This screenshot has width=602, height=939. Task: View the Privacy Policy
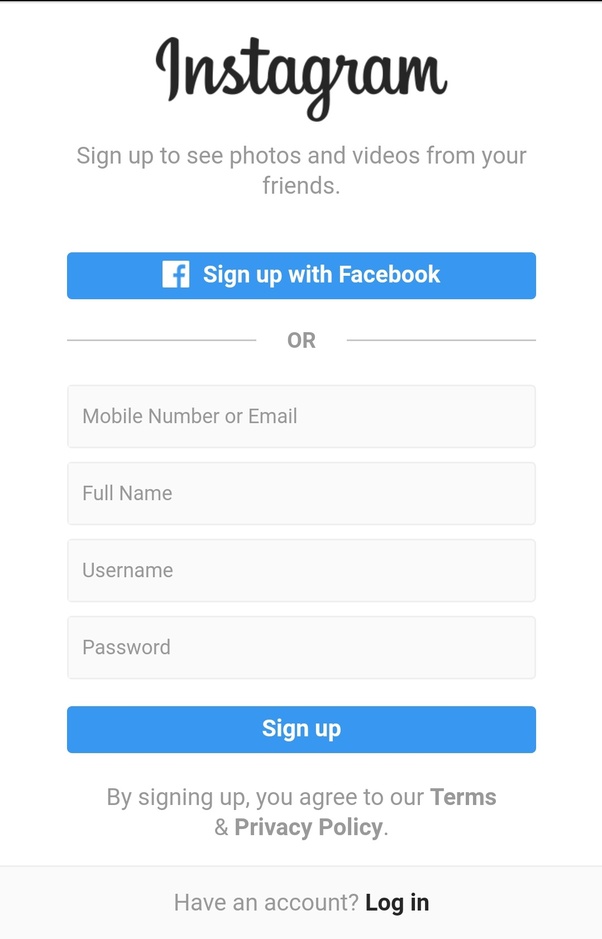[308, 827]
